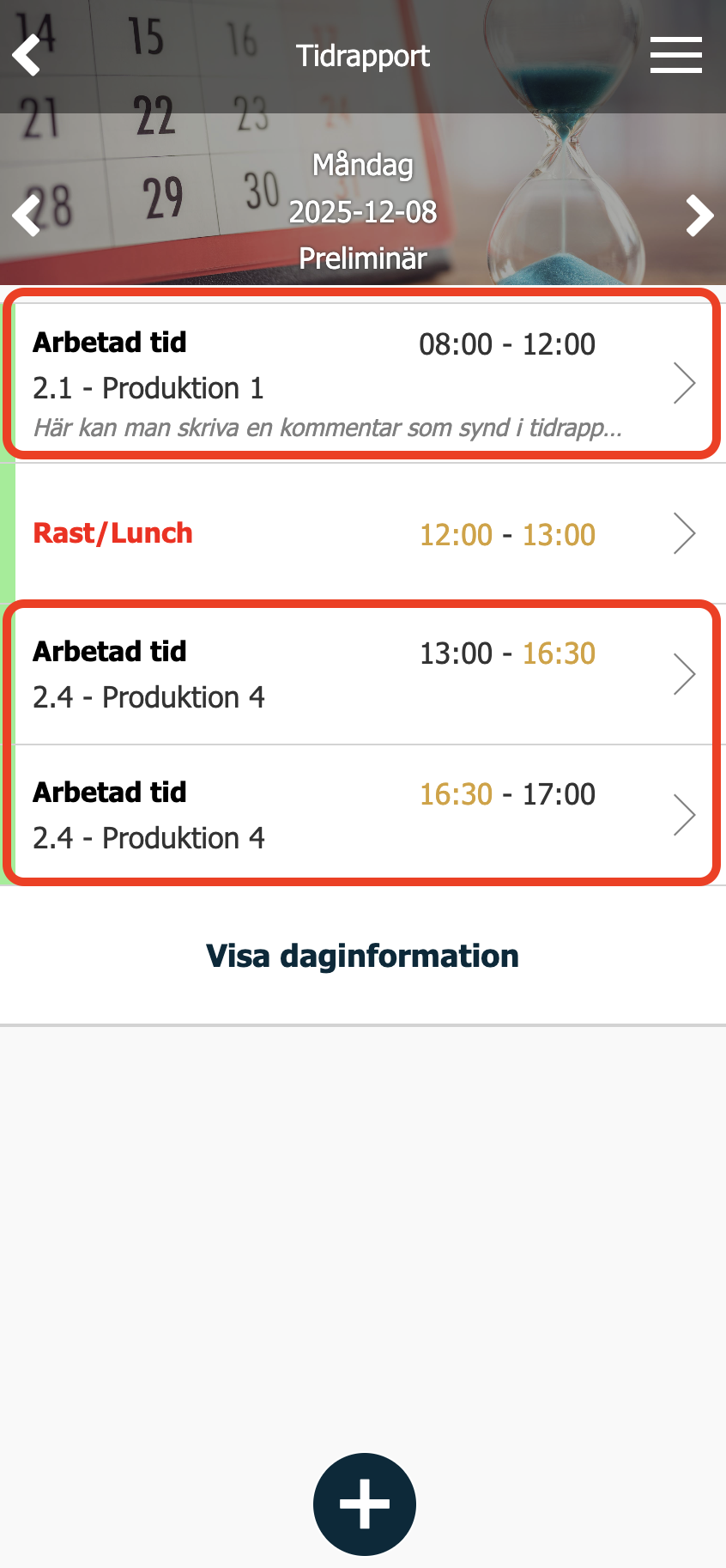Image resolution: width=726 pixels, height=1568 pixels.
Task: Add a new time entry
Action: (x=364, y=1504)
